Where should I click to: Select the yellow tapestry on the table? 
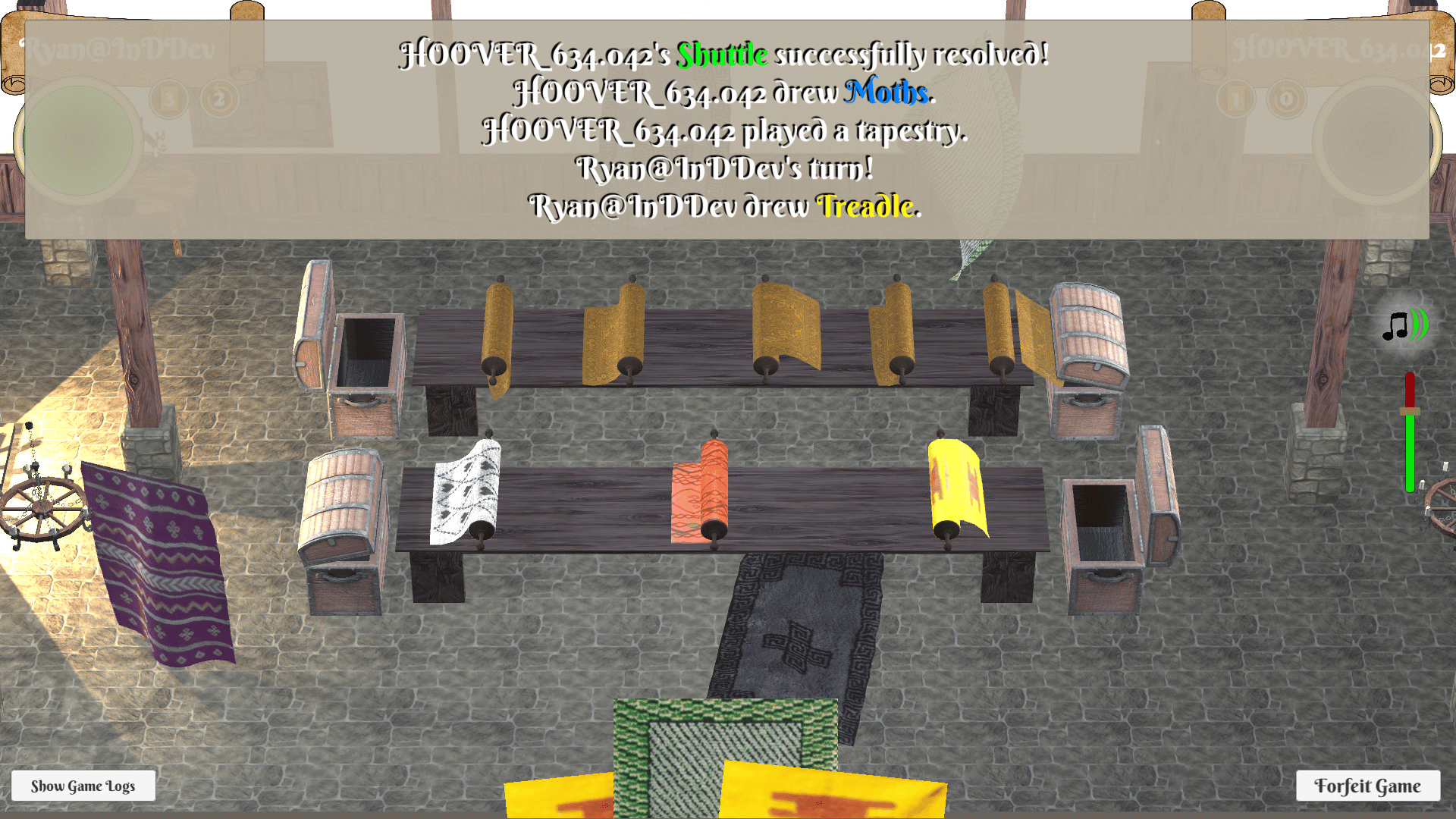956,487
